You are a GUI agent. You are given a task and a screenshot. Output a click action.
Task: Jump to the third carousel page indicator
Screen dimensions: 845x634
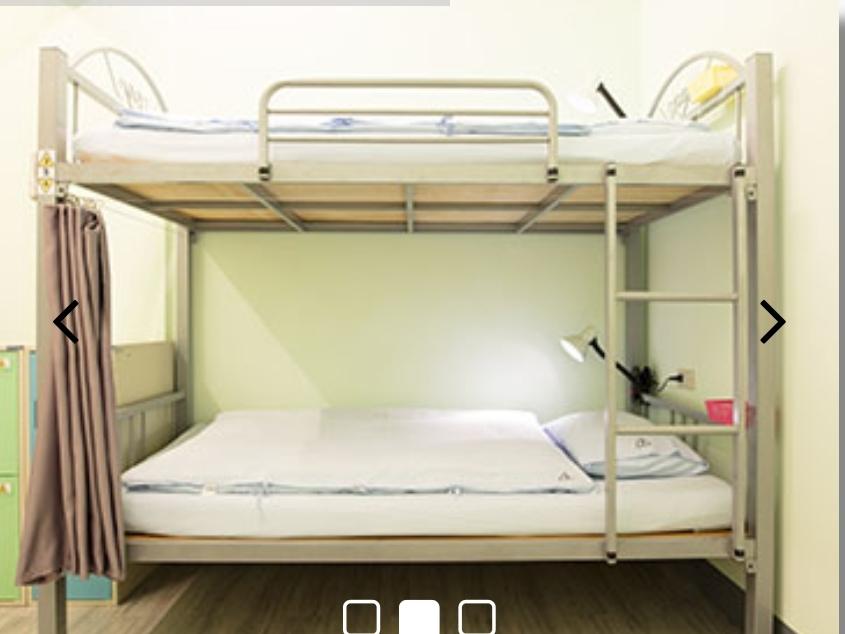click(477, 618)
